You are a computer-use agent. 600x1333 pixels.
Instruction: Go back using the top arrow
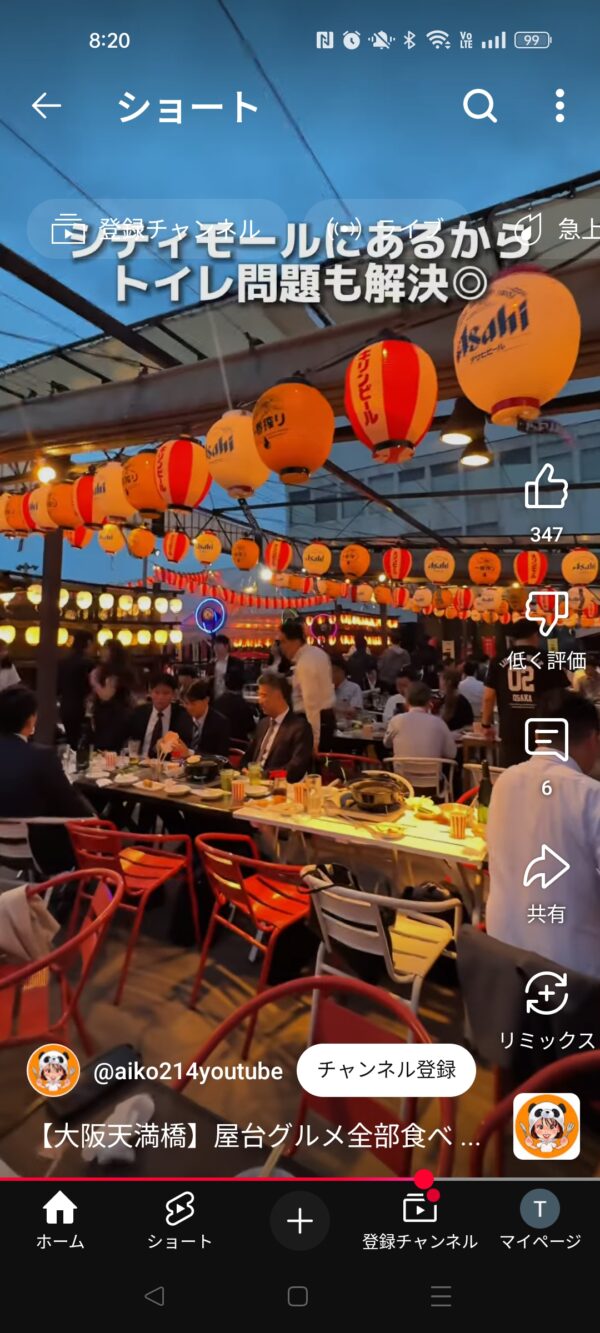(46, 105)
